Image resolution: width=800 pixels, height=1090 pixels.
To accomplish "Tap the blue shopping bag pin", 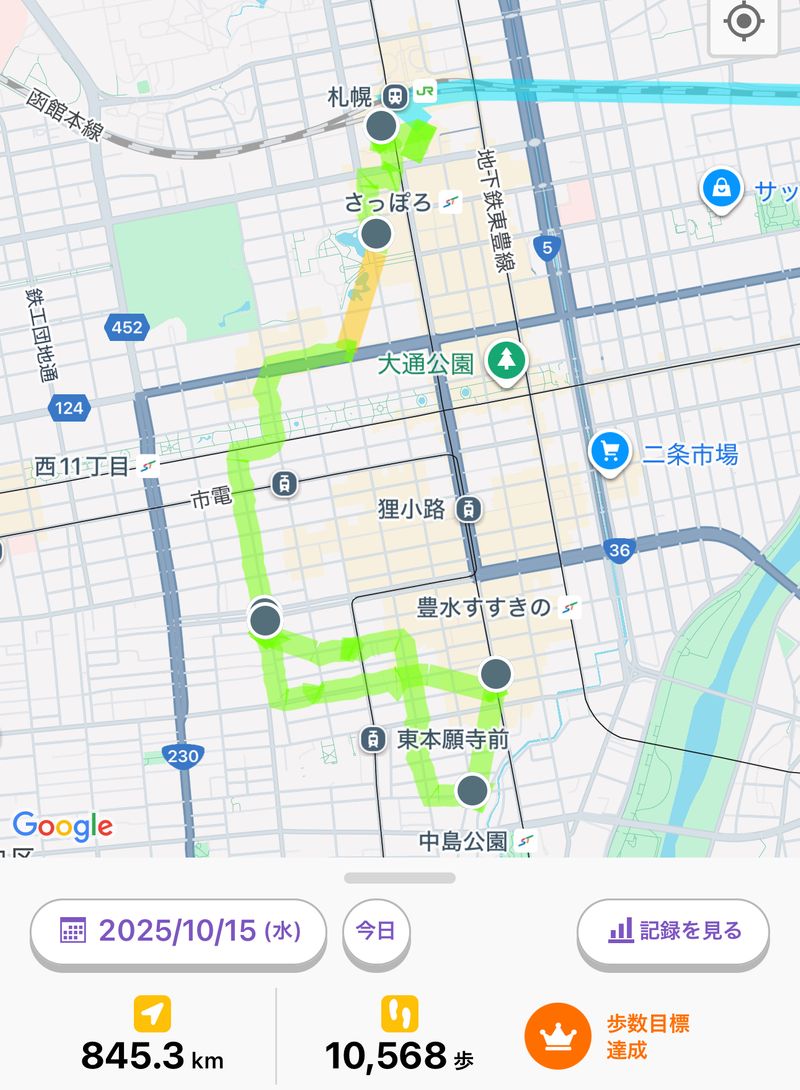I will point(720,186).
